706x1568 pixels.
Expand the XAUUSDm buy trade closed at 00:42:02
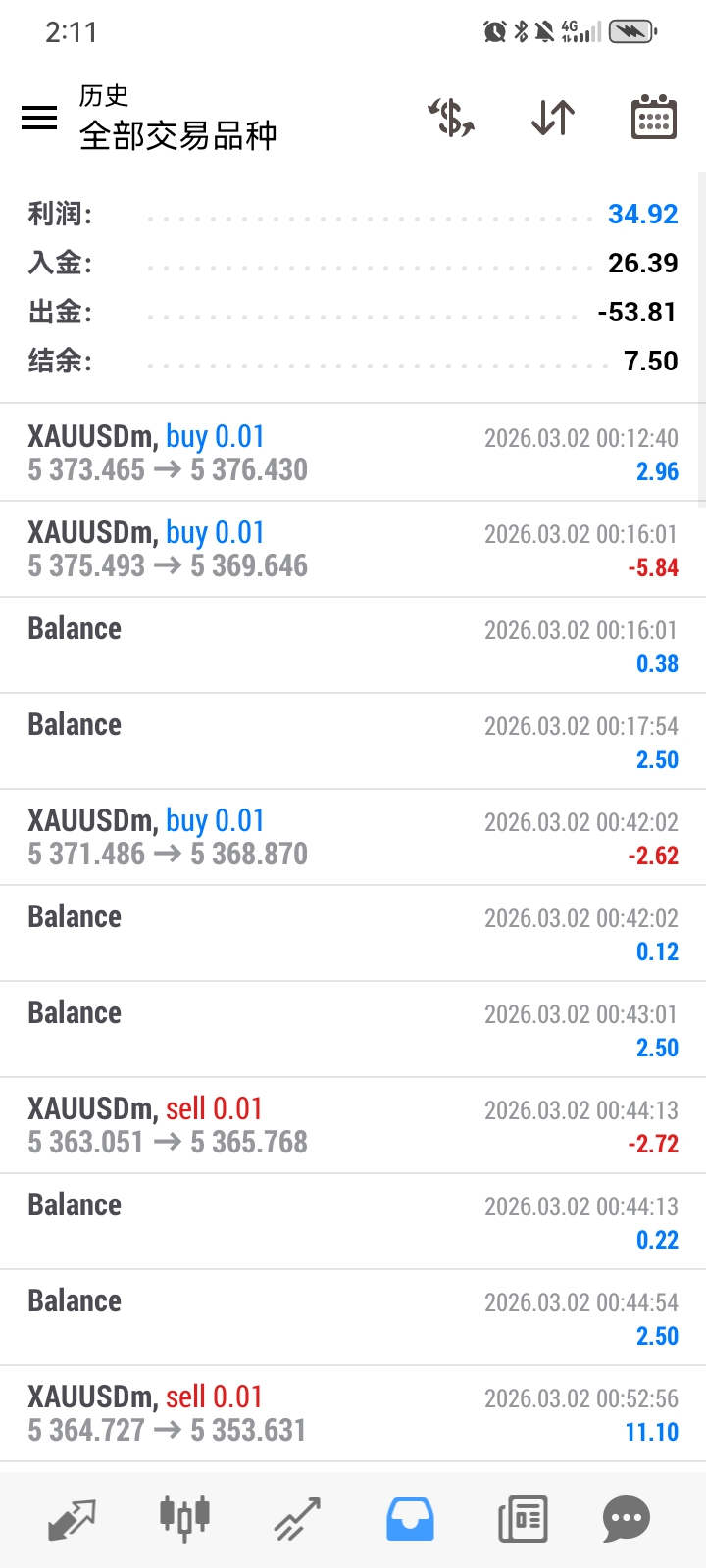tap(353, 837)
